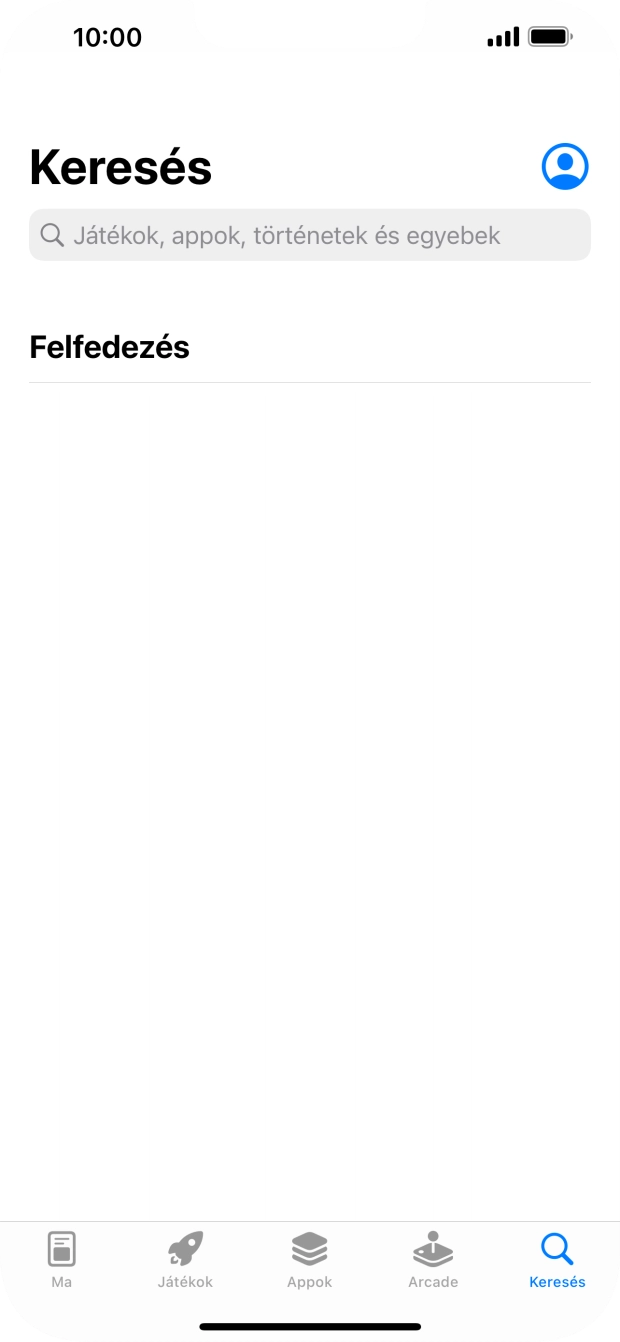Tap the Keresés tab

pyautogui.click(x=557, y=1259)
